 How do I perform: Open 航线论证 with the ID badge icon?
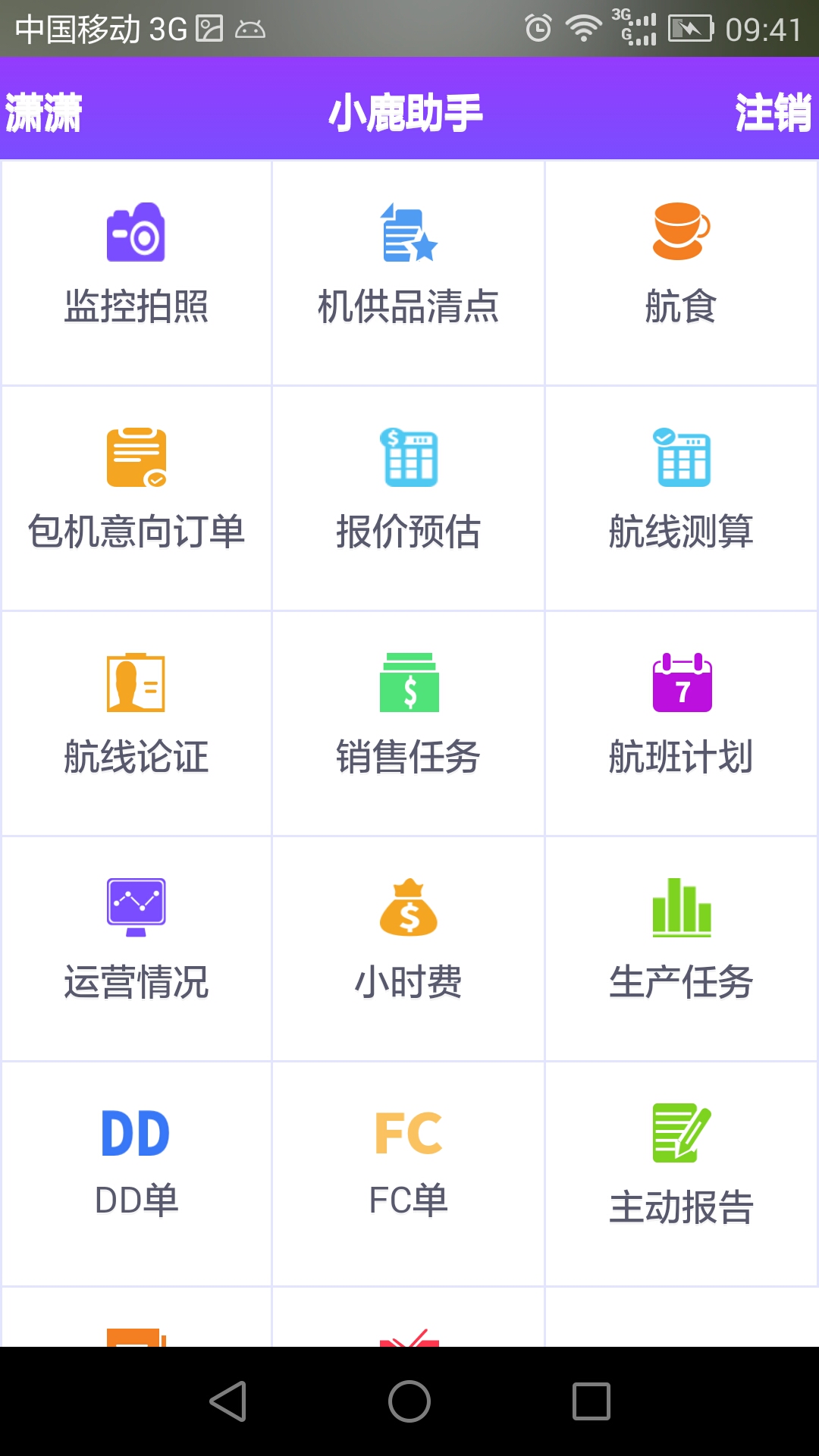pos(136,717)
